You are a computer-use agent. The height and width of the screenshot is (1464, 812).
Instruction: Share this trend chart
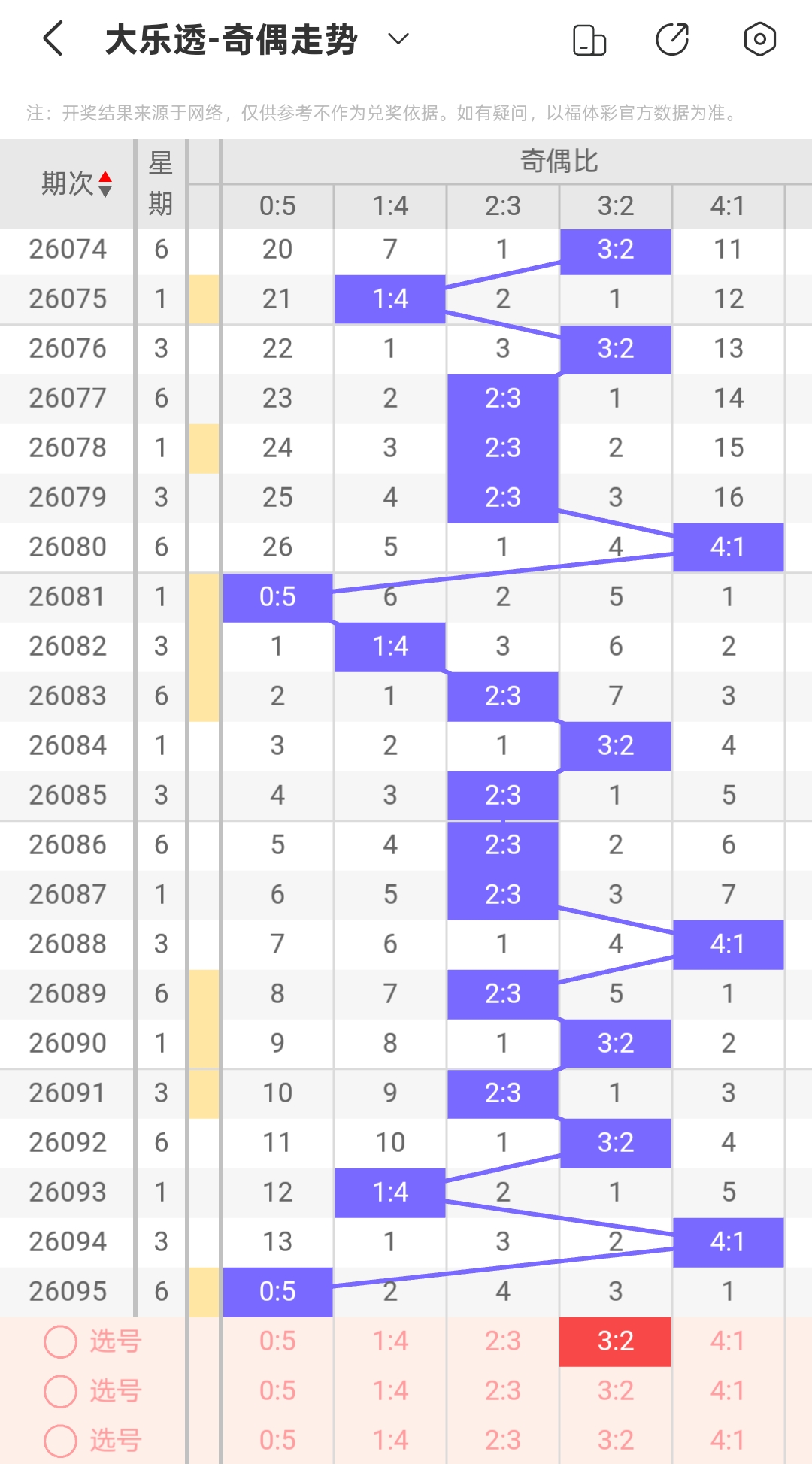tap(672, 40)
